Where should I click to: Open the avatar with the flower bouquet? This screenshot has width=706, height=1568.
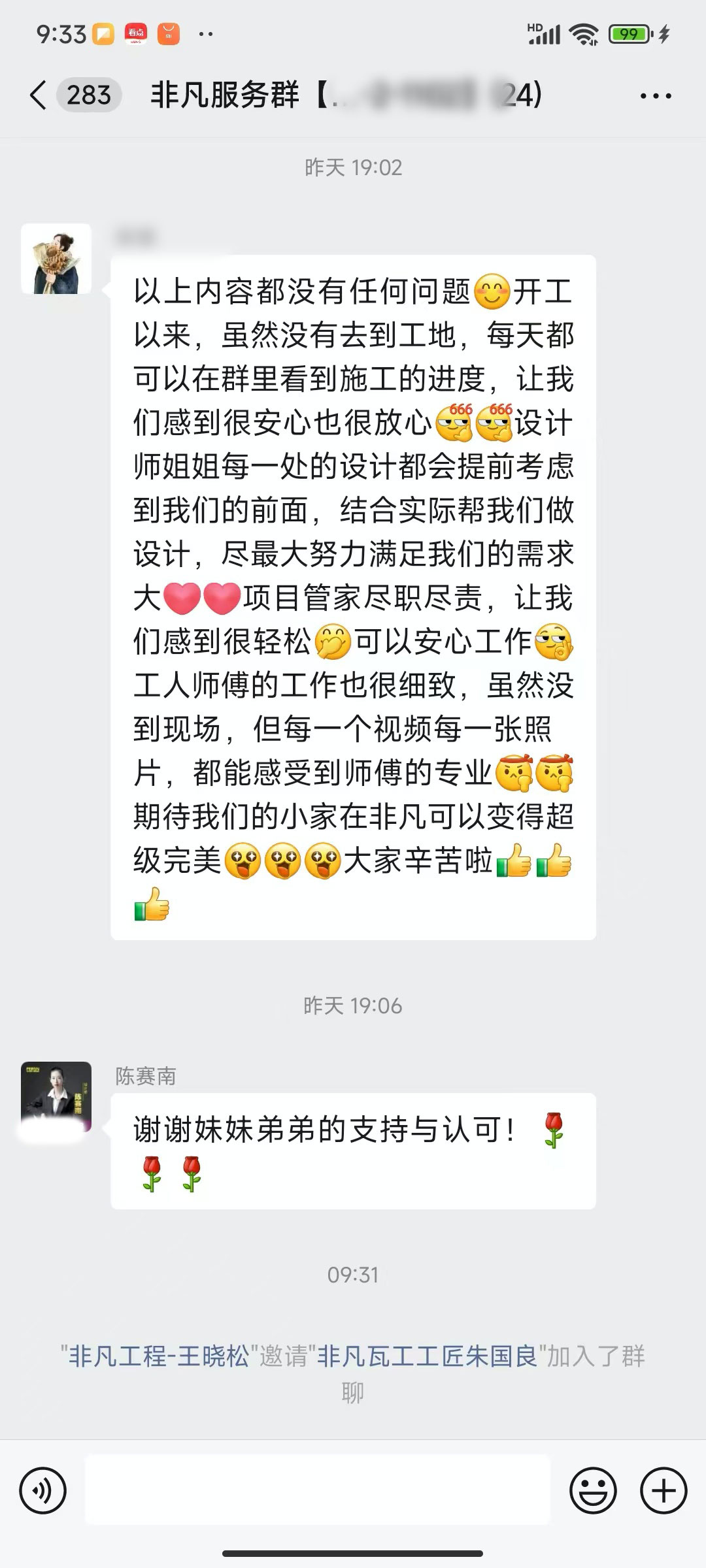coord(56,259)
